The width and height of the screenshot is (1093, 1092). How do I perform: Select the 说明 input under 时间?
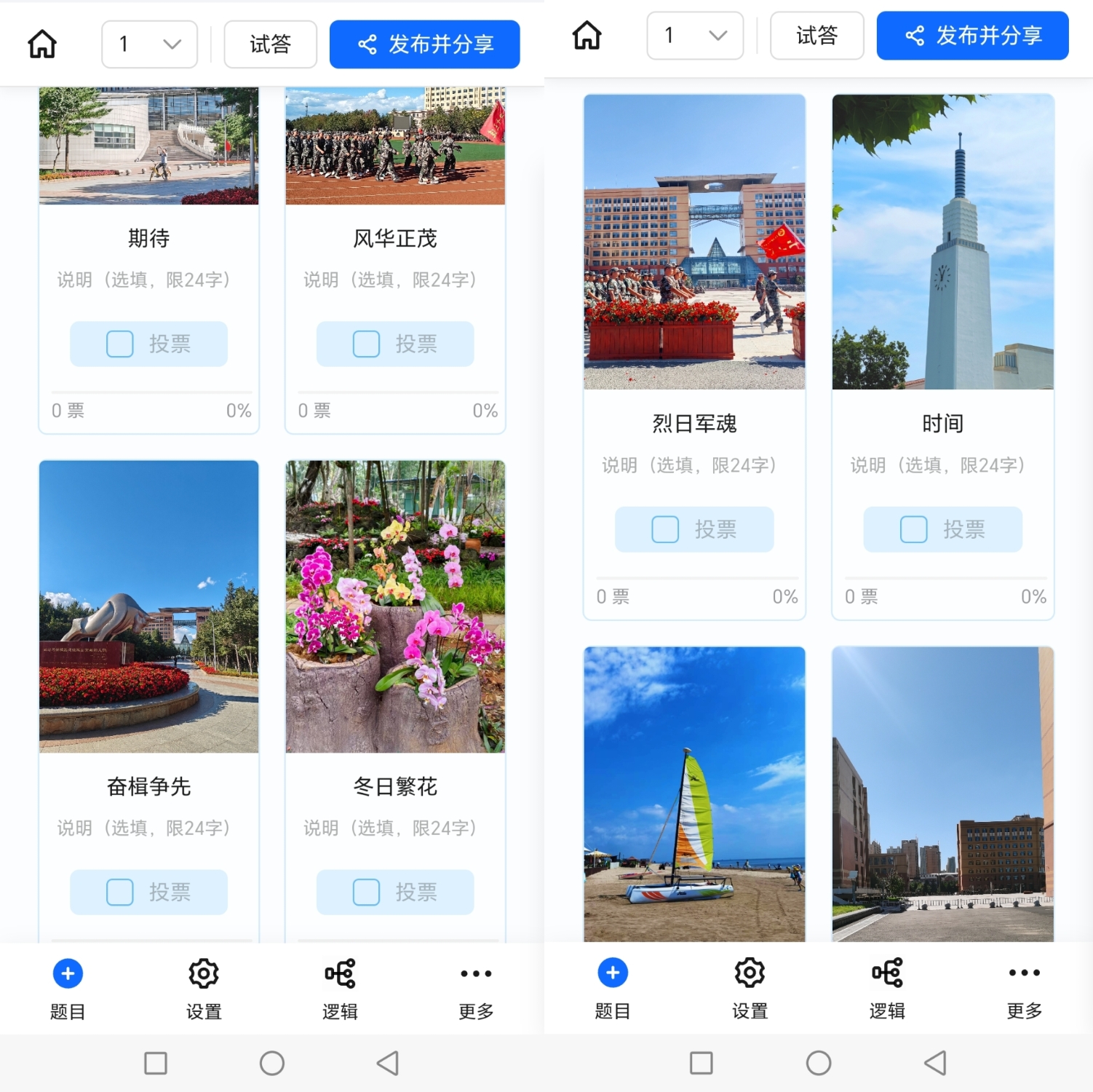[942, 465]
